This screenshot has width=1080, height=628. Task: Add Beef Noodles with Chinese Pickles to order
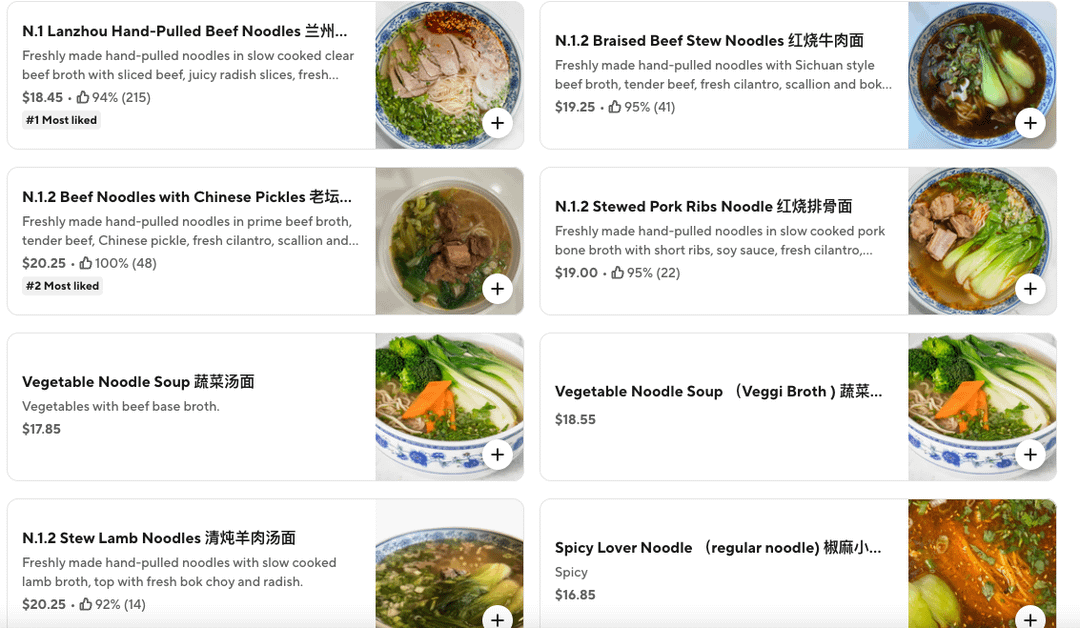(497, 290)
